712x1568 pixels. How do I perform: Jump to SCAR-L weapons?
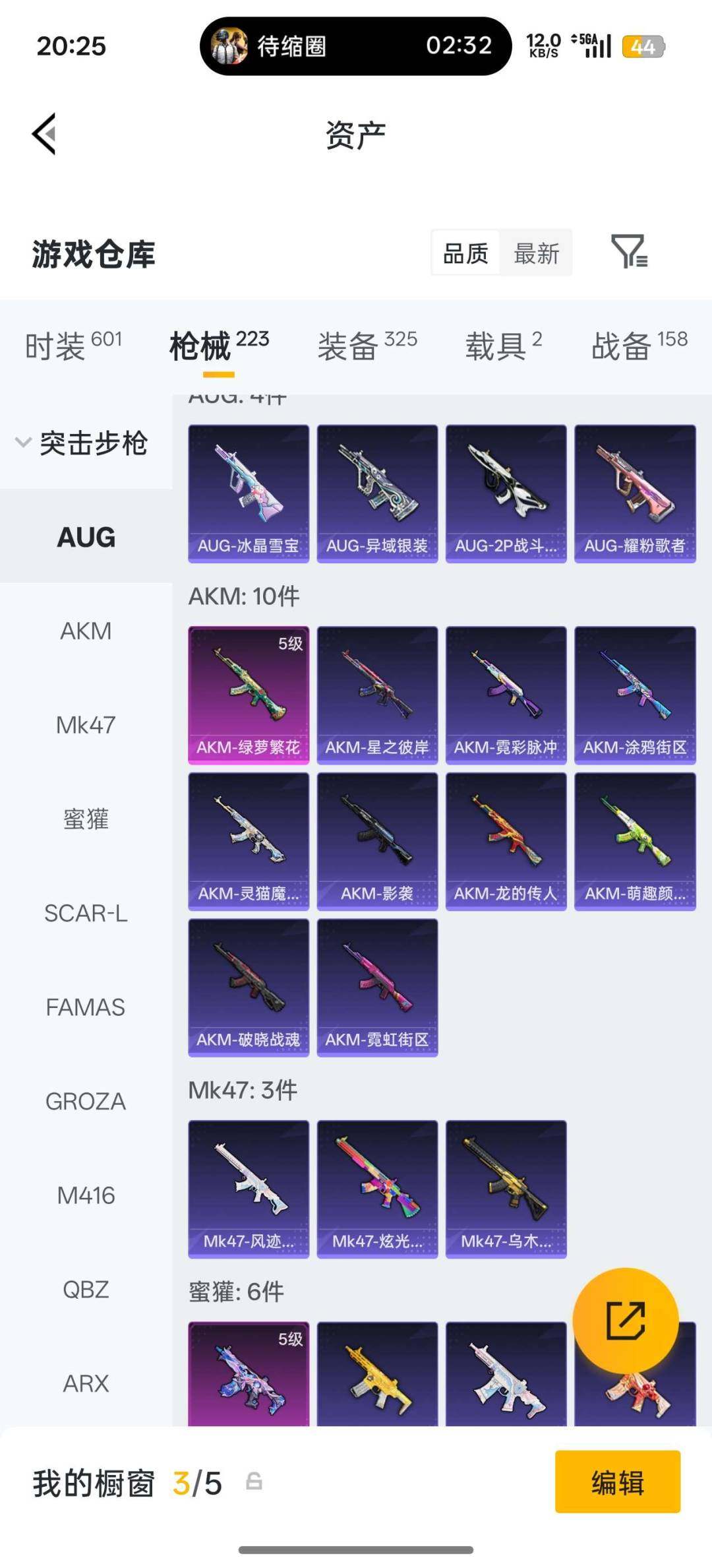tap(86, 913)
